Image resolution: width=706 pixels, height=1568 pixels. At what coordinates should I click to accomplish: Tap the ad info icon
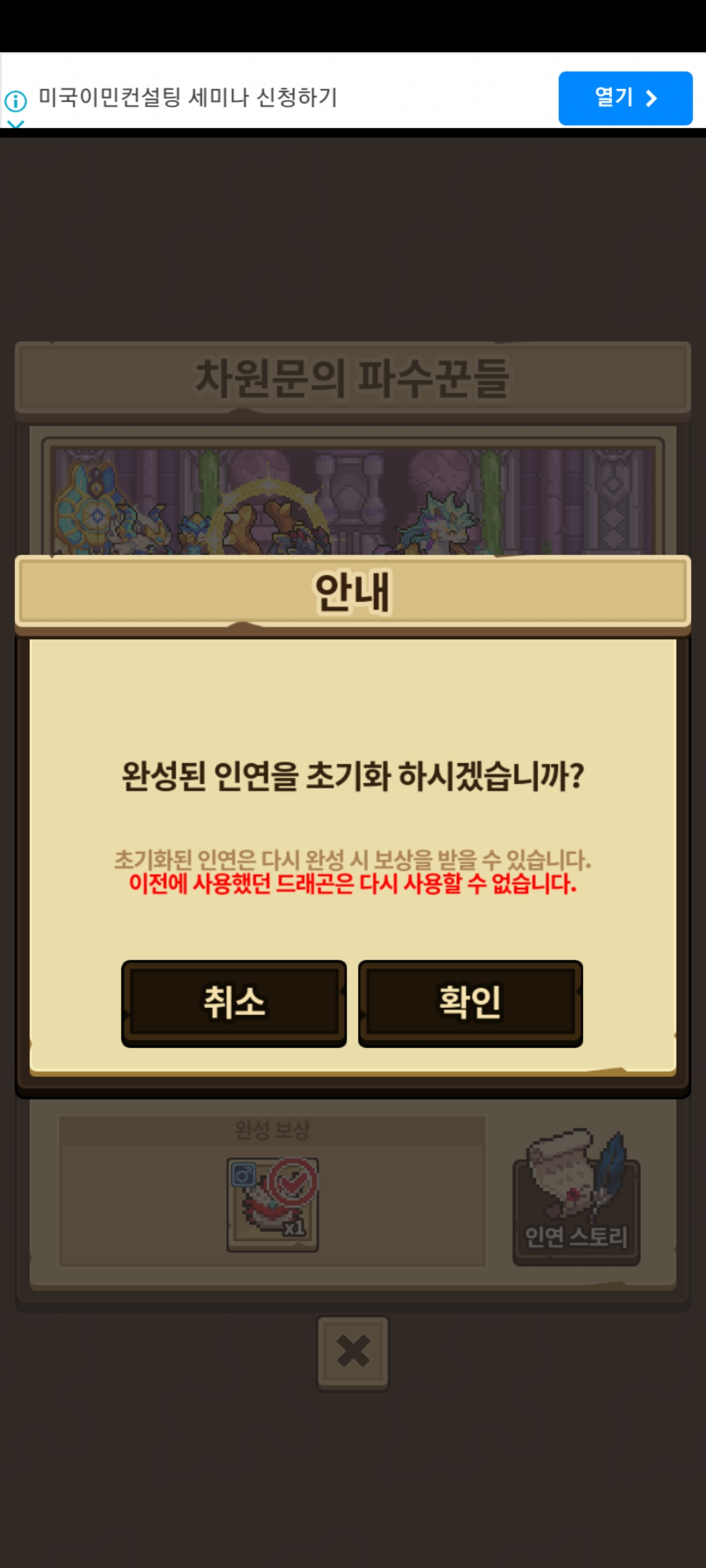pos(16,101)
